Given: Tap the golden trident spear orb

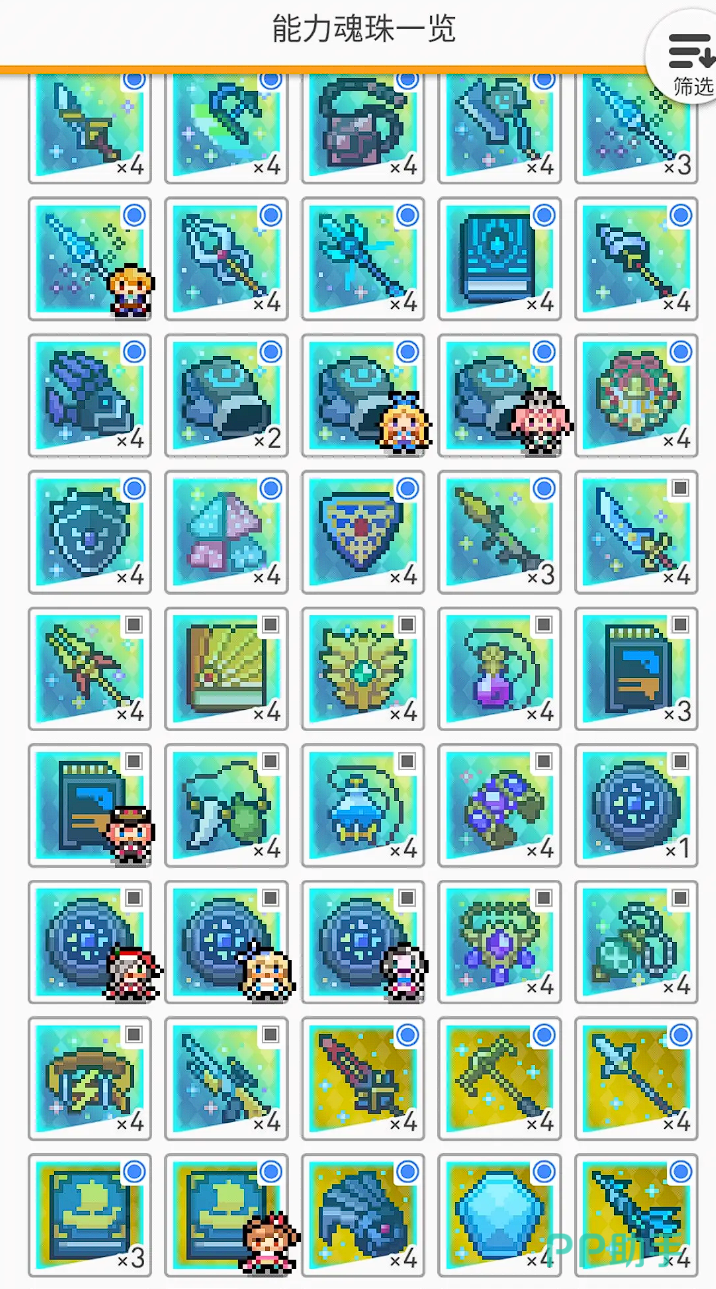Looking at the screenshot, I should click(89, 668).
